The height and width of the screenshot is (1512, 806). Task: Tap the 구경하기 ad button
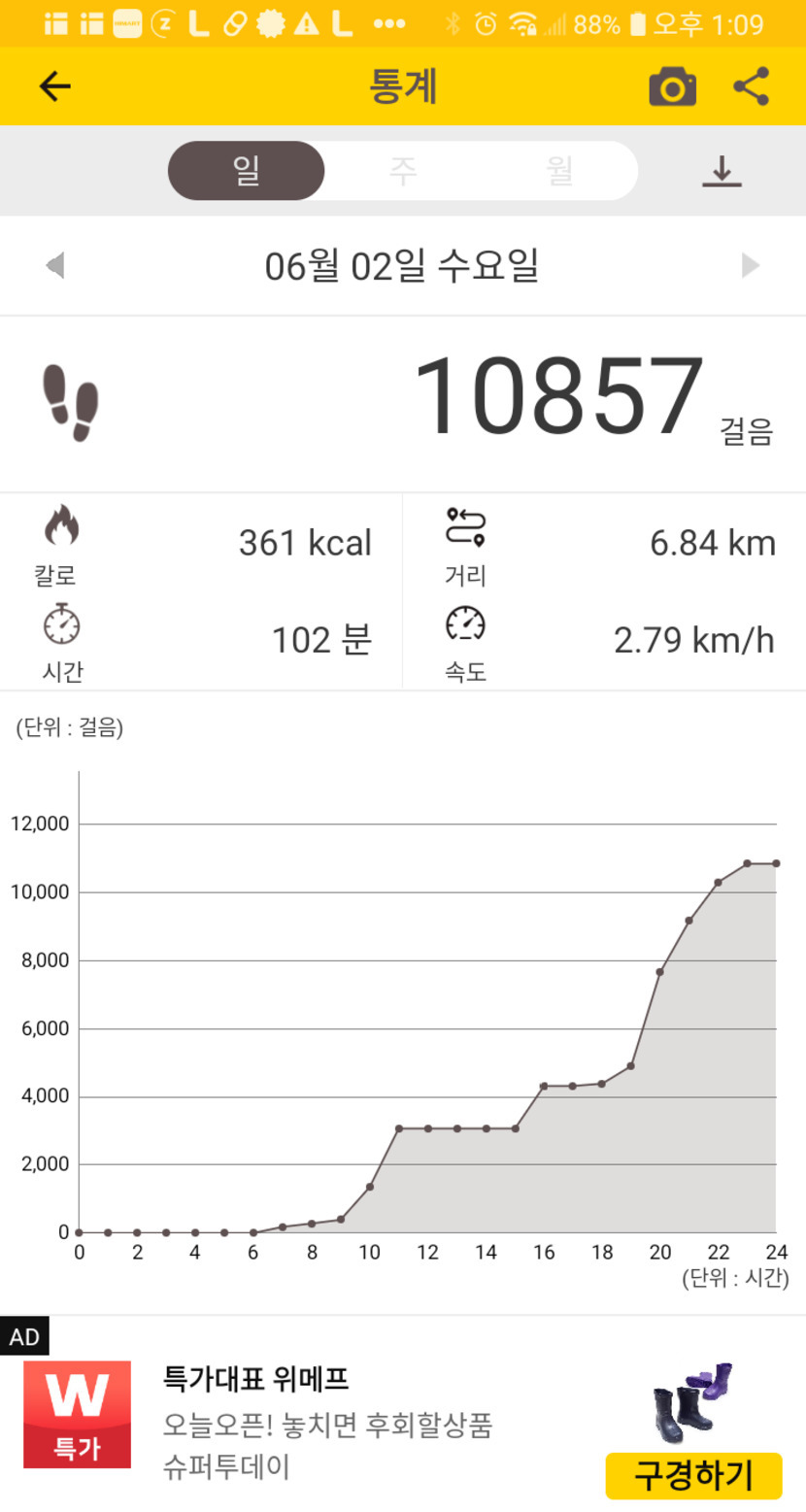(x=693, y=1475)
